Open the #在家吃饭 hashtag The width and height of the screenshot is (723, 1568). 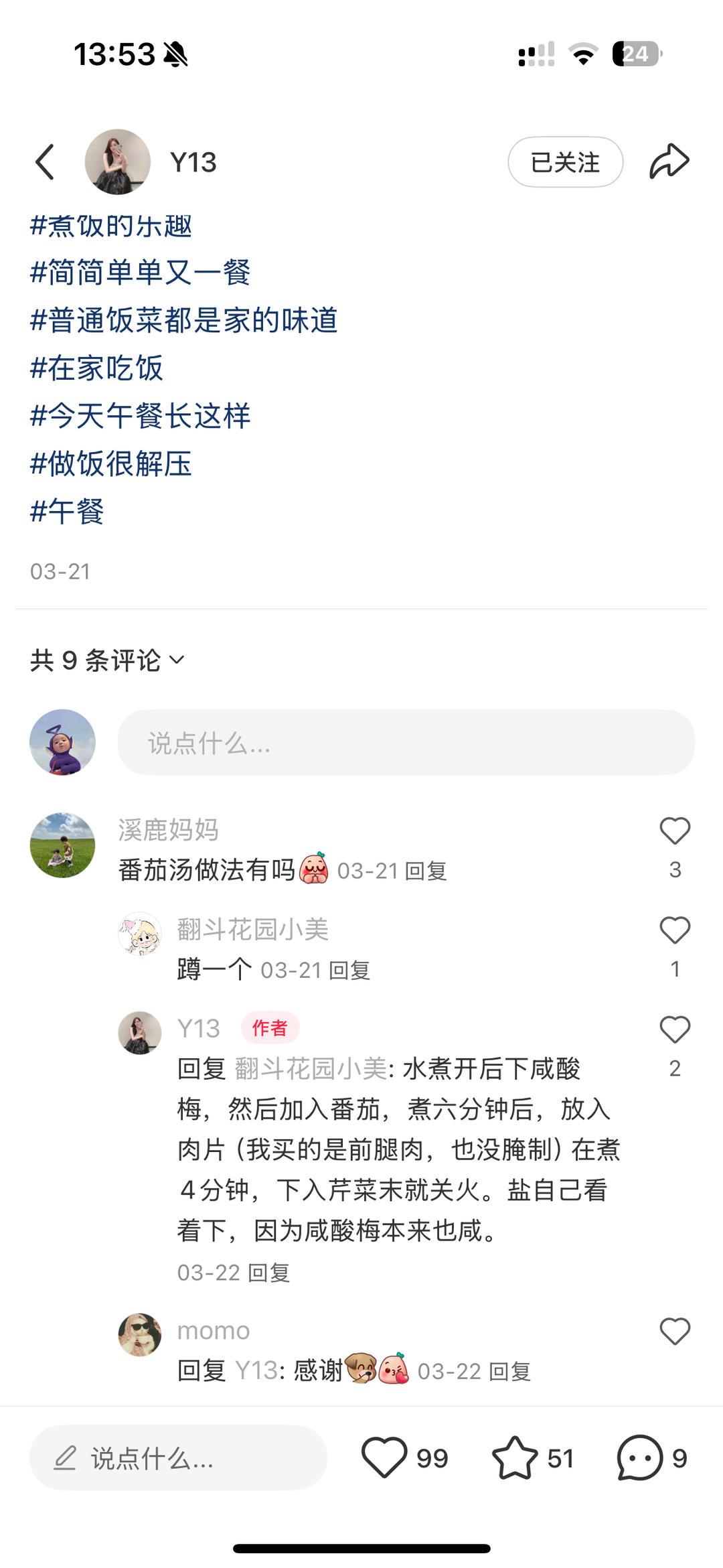point(97,368)
